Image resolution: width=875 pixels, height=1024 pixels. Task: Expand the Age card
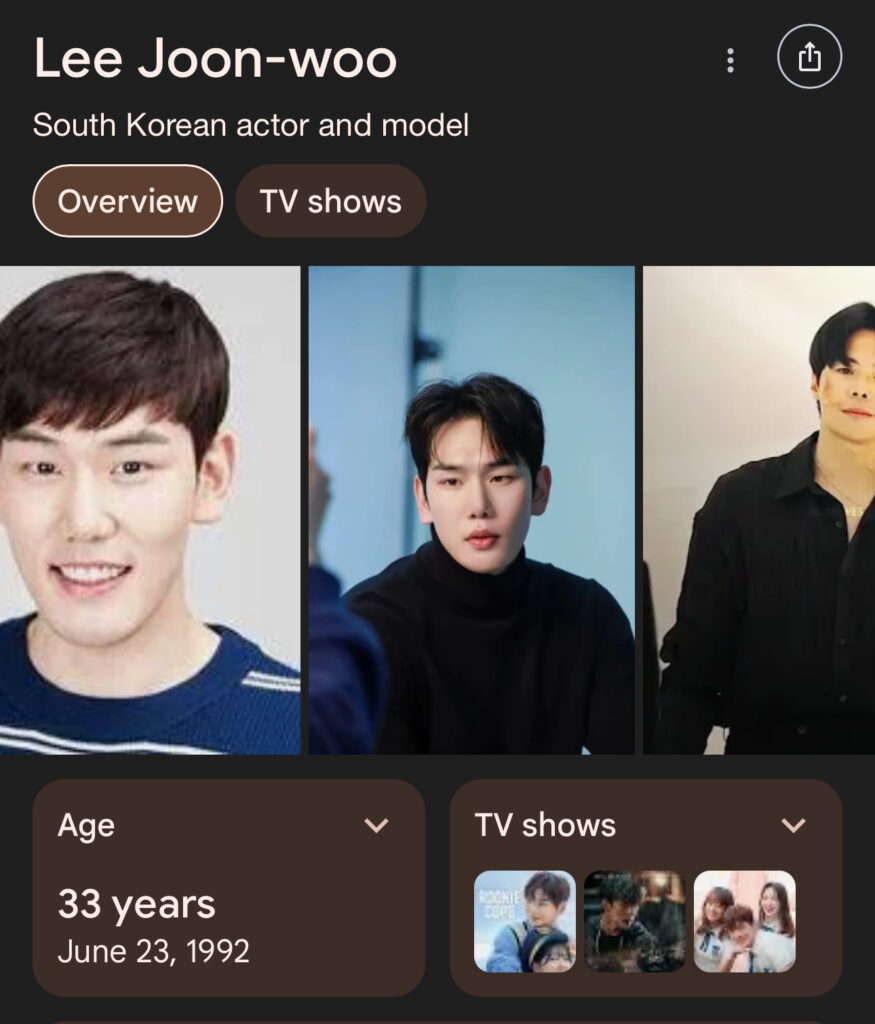[x=376, y=826]
